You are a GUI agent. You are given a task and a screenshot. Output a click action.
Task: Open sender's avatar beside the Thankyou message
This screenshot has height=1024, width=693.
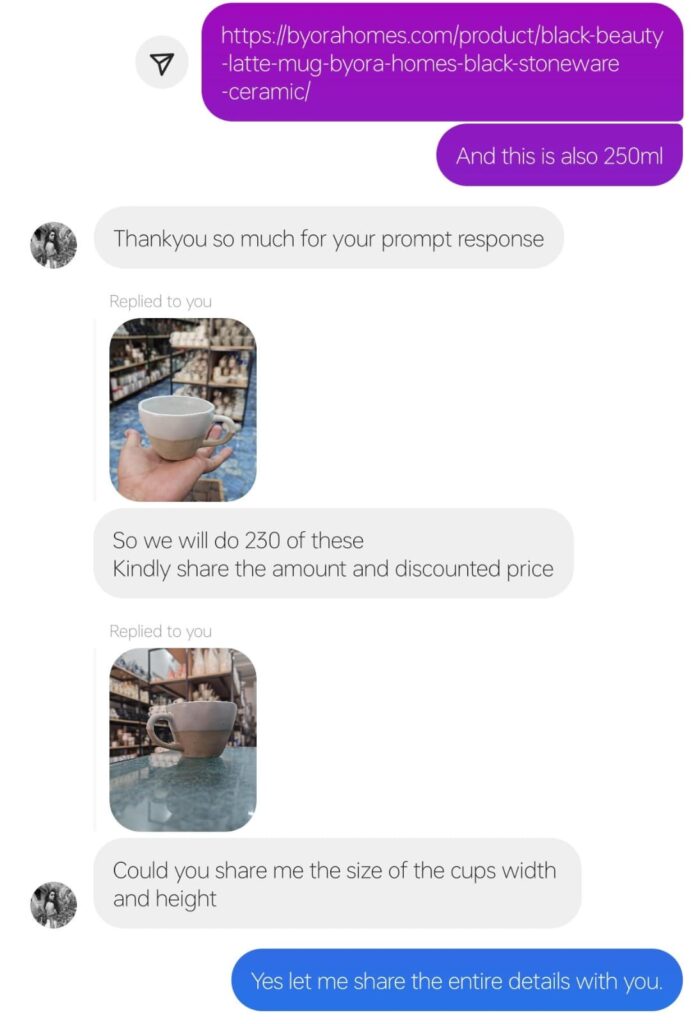54,245
